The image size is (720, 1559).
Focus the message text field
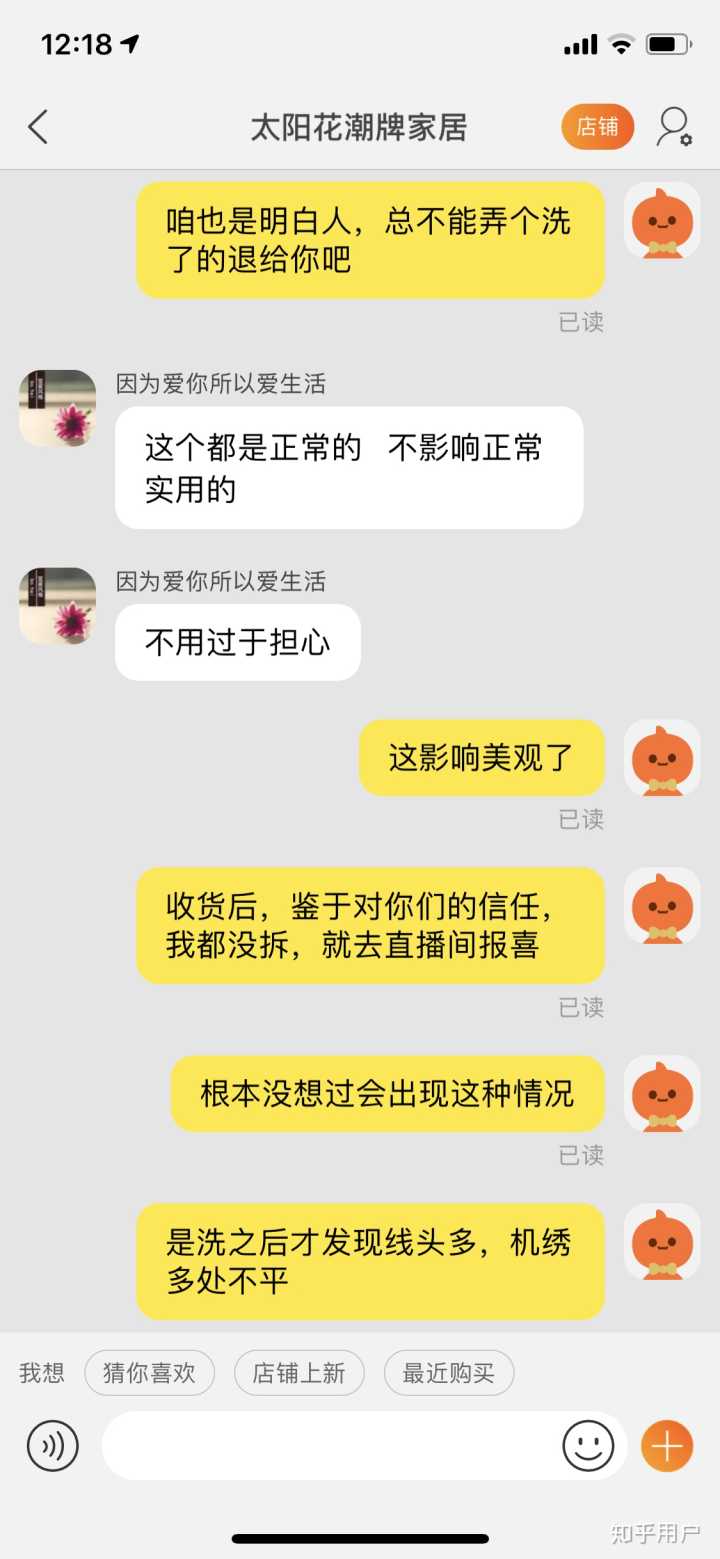click(330, 1445)
